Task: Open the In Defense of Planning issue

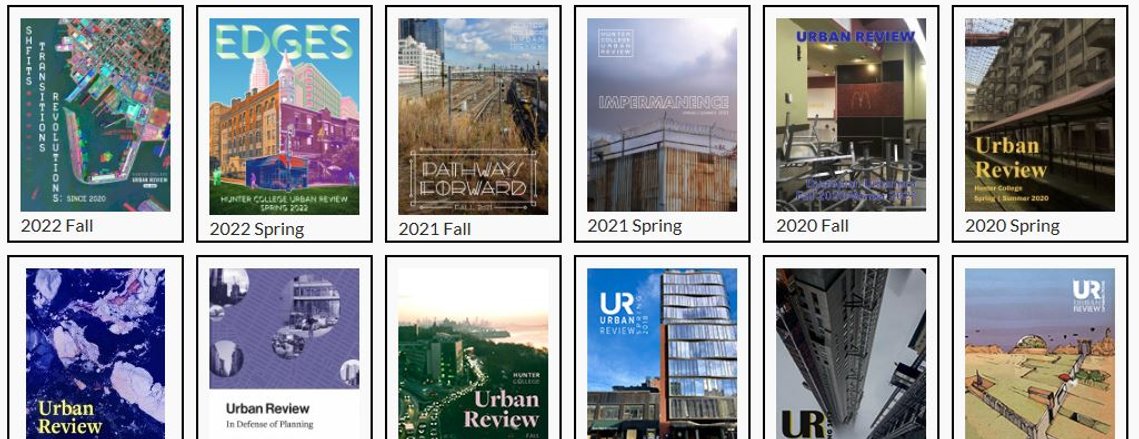Action: point(284,350)
